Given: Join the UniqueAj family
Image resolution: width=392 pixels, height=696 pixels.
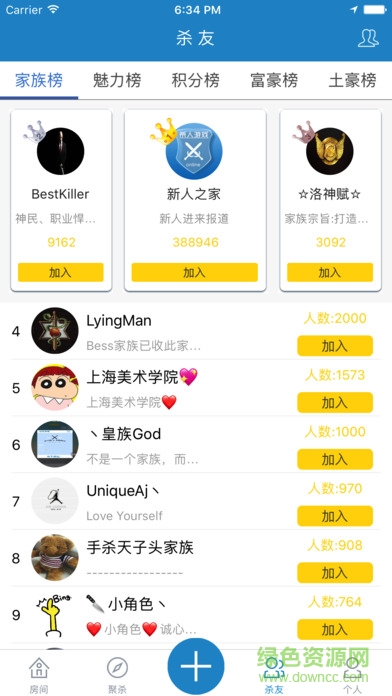Looking at the screenshot, I should coord(335,516).
